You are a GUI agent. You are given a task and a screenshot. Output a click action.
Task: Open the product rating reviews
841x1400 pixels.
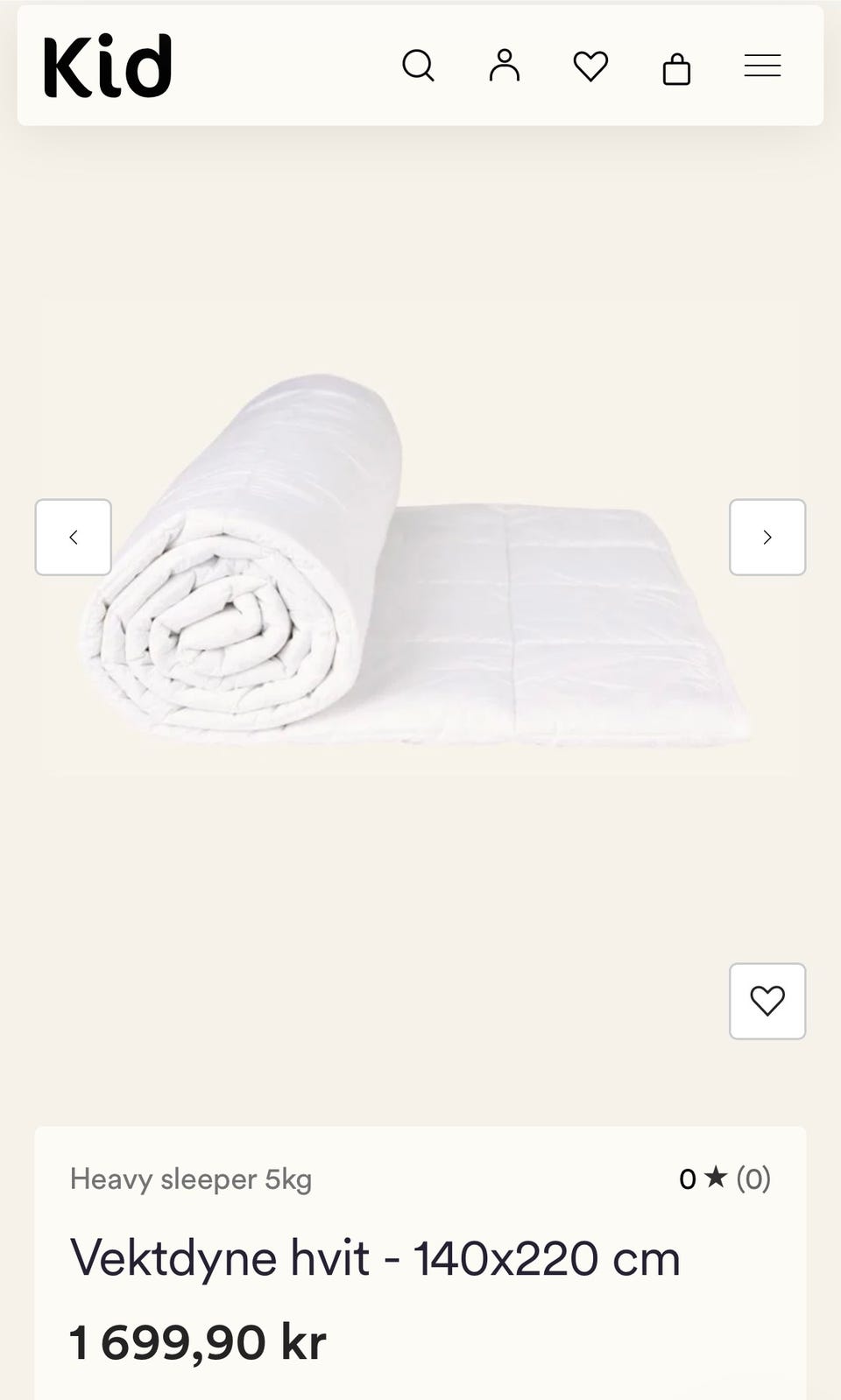click(x=724, y=1178)
